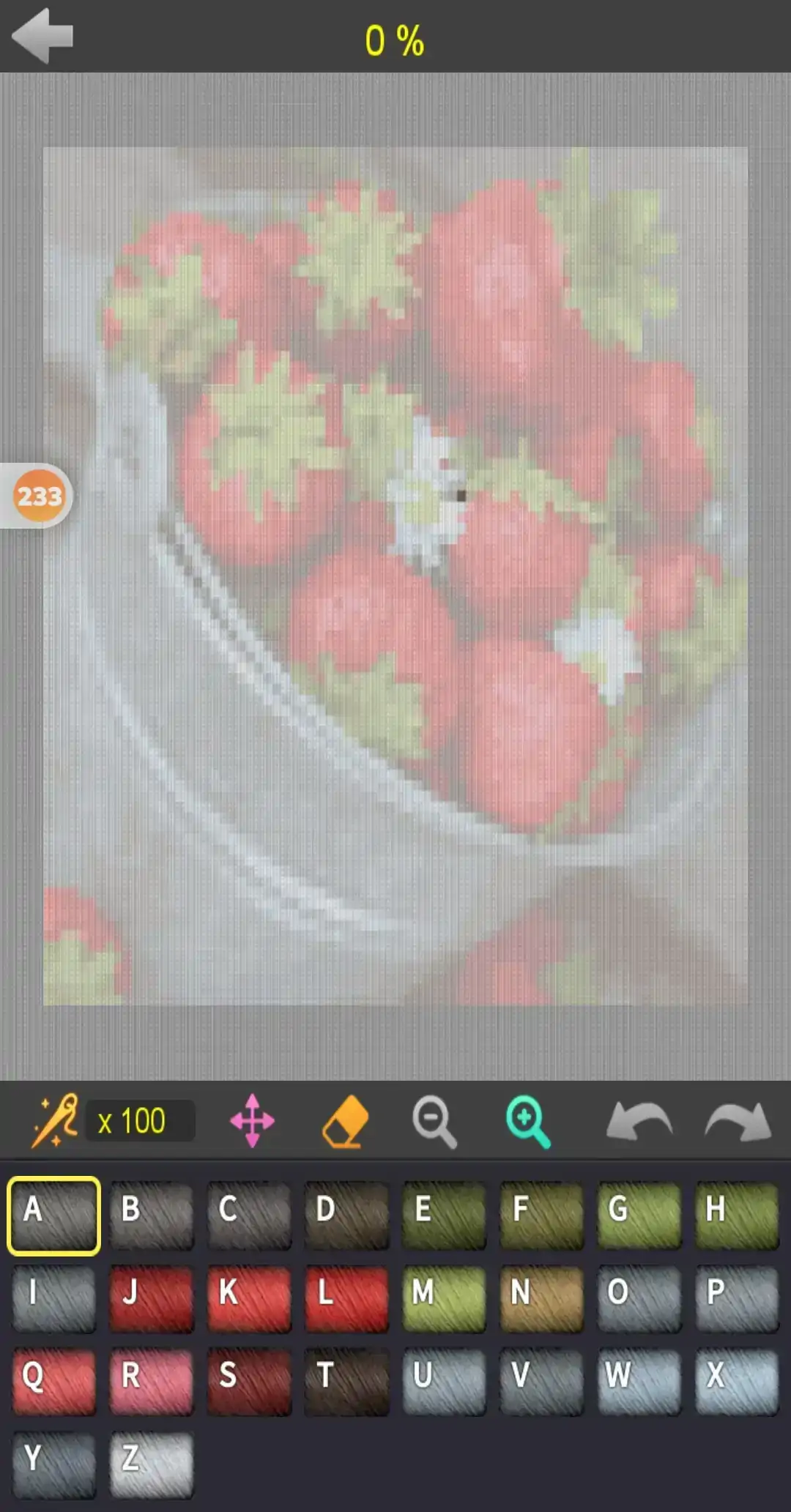Undo the last stitch
Viewport: 791px width, 1512px height.
tap(639, 1121)
